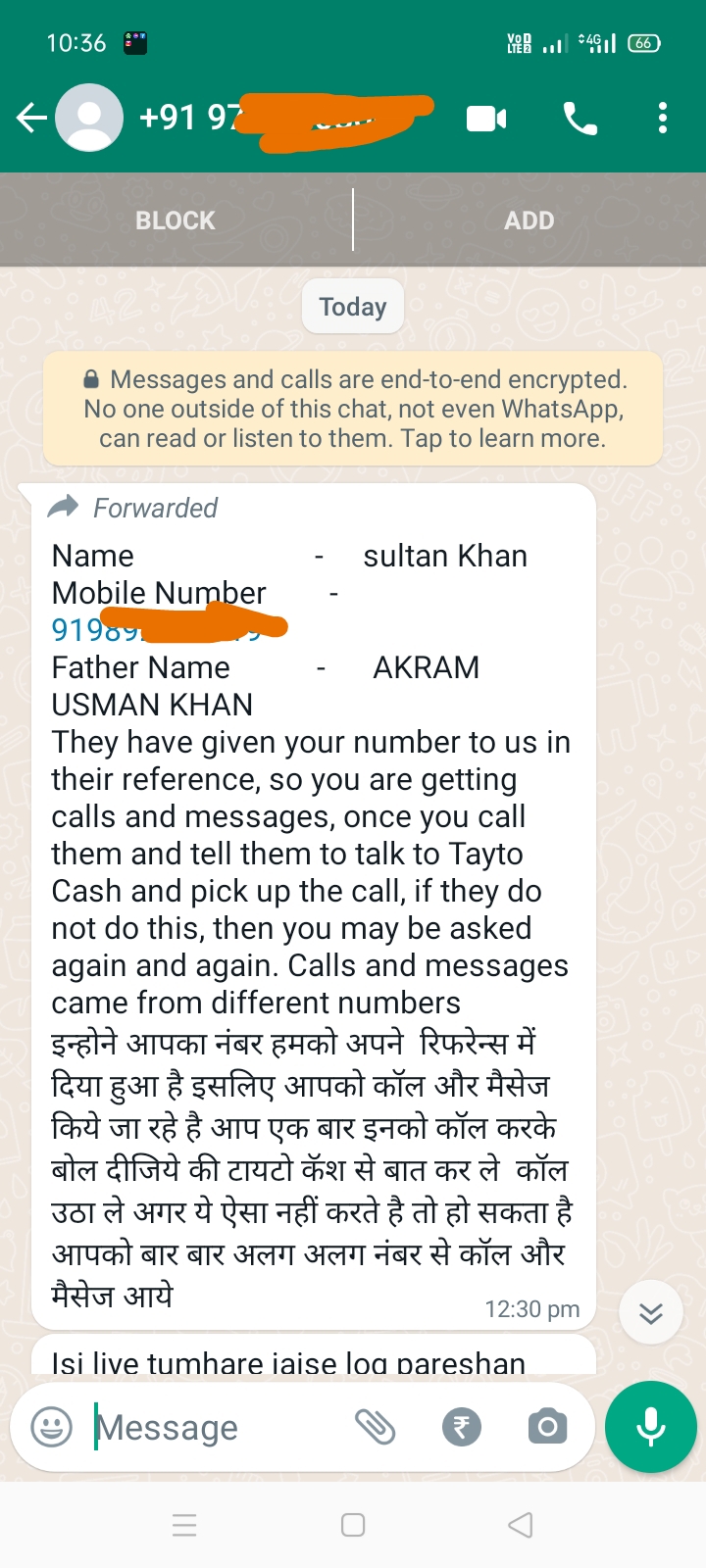
Task: Start a video call
Action: [486, 119]
